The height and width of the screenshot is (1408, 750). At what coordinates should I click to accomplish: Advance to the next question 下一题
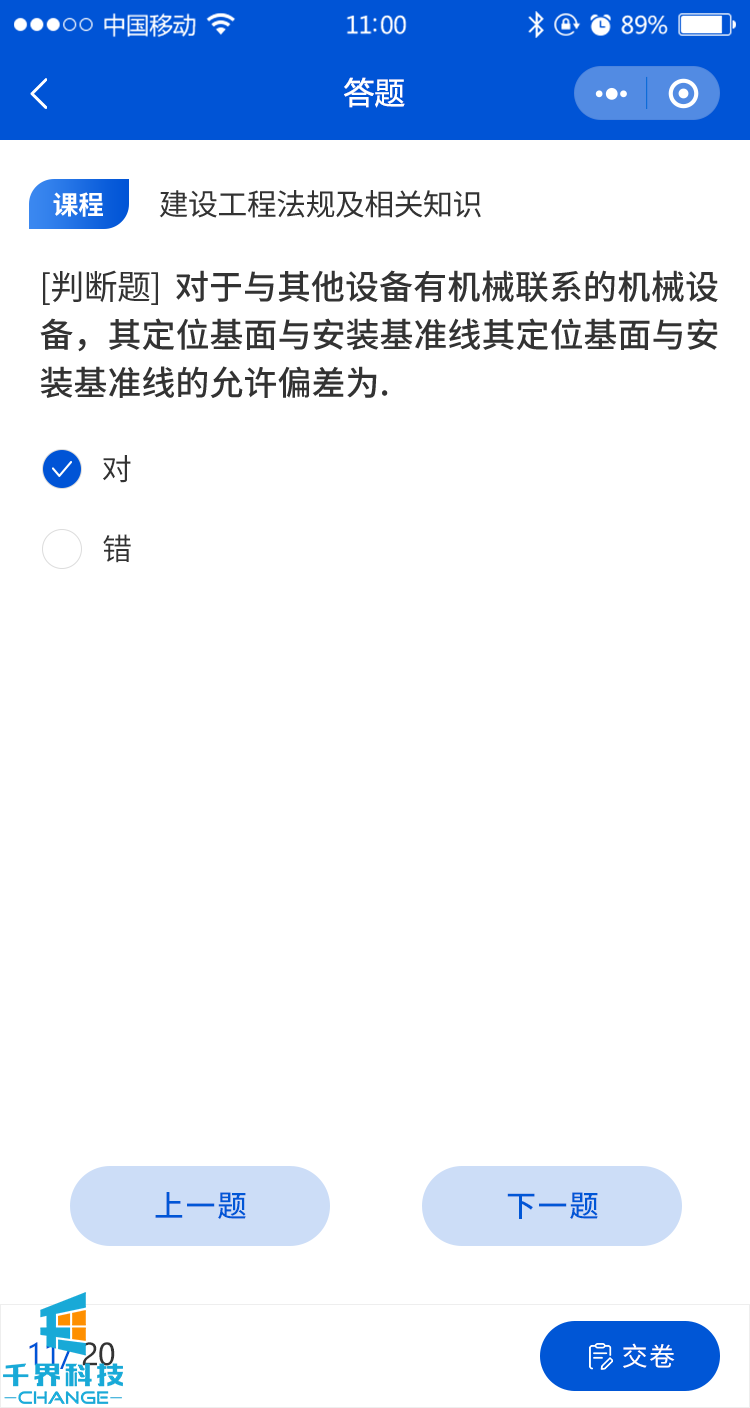pos(552,1206)
